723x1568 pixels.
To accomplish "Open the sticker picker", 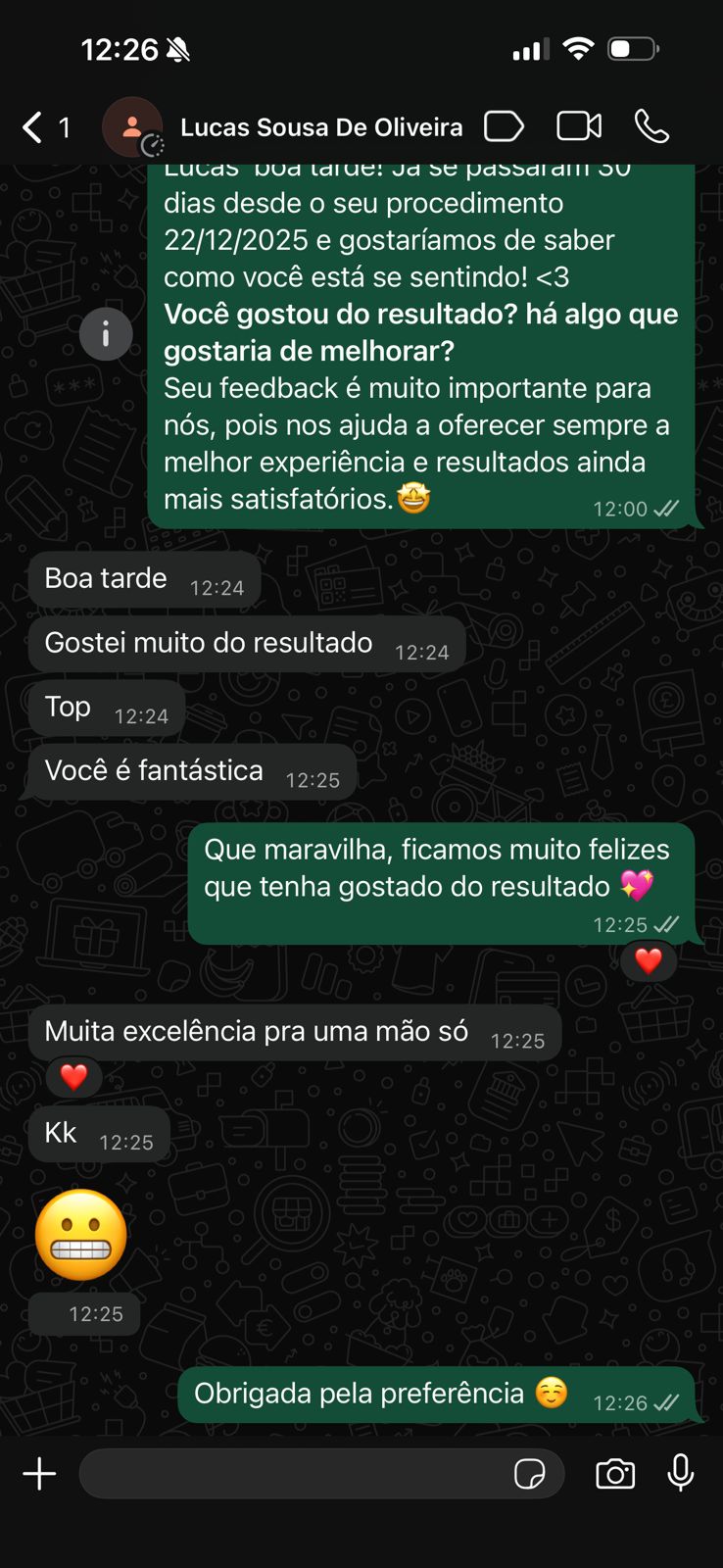I will click(x=530, y=1474).
